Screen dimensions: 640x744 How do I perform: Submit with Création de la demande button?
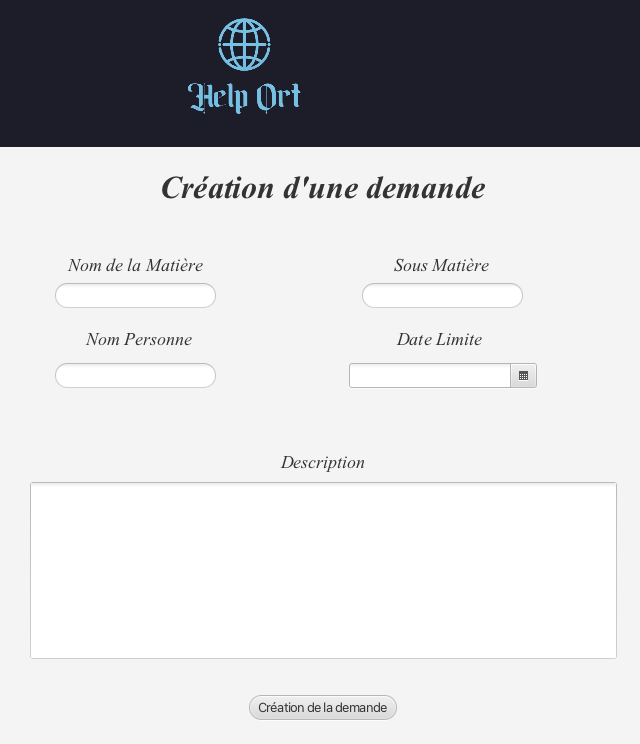tap(323, 707)
